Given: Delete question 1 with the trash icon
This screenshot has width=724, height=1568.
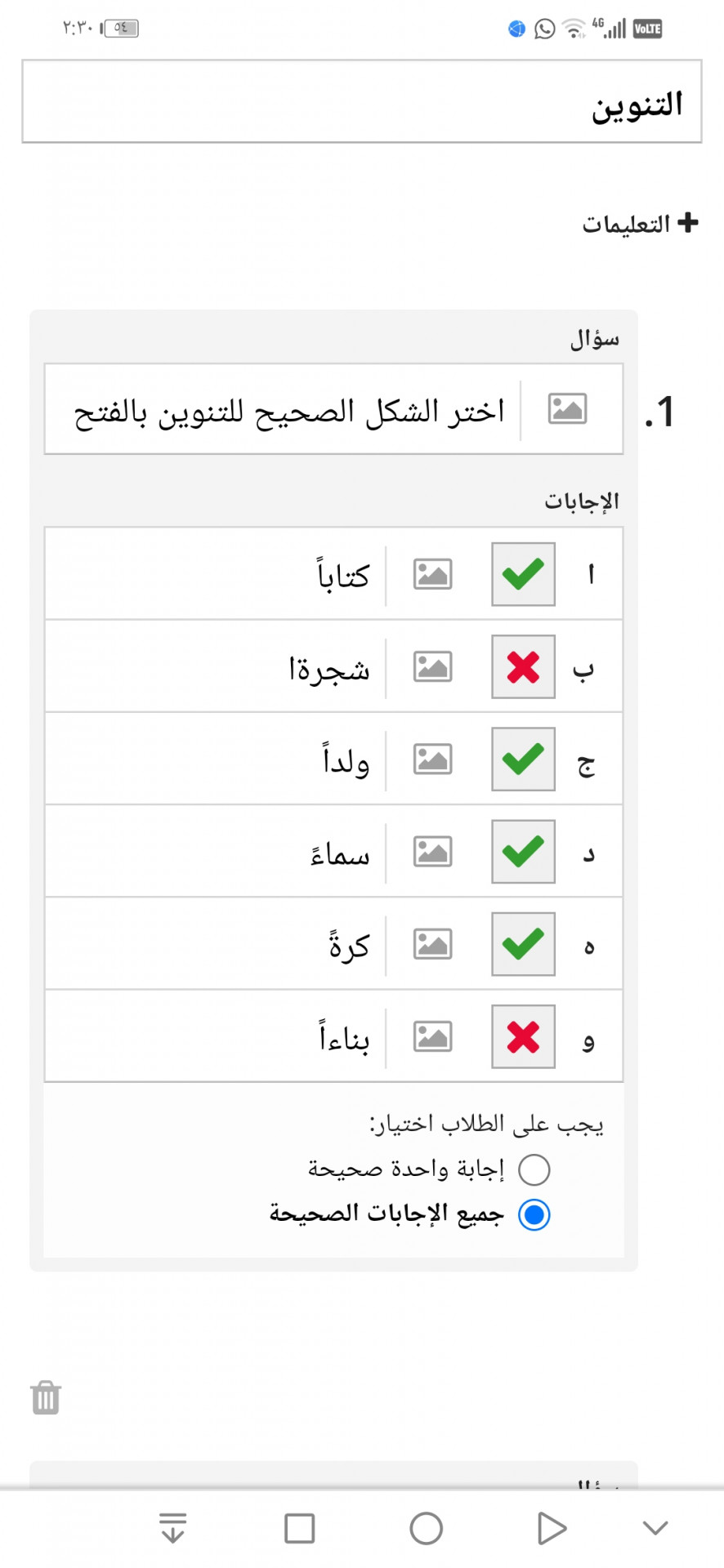Looking at the screenshot, I should coord(46,1397).
